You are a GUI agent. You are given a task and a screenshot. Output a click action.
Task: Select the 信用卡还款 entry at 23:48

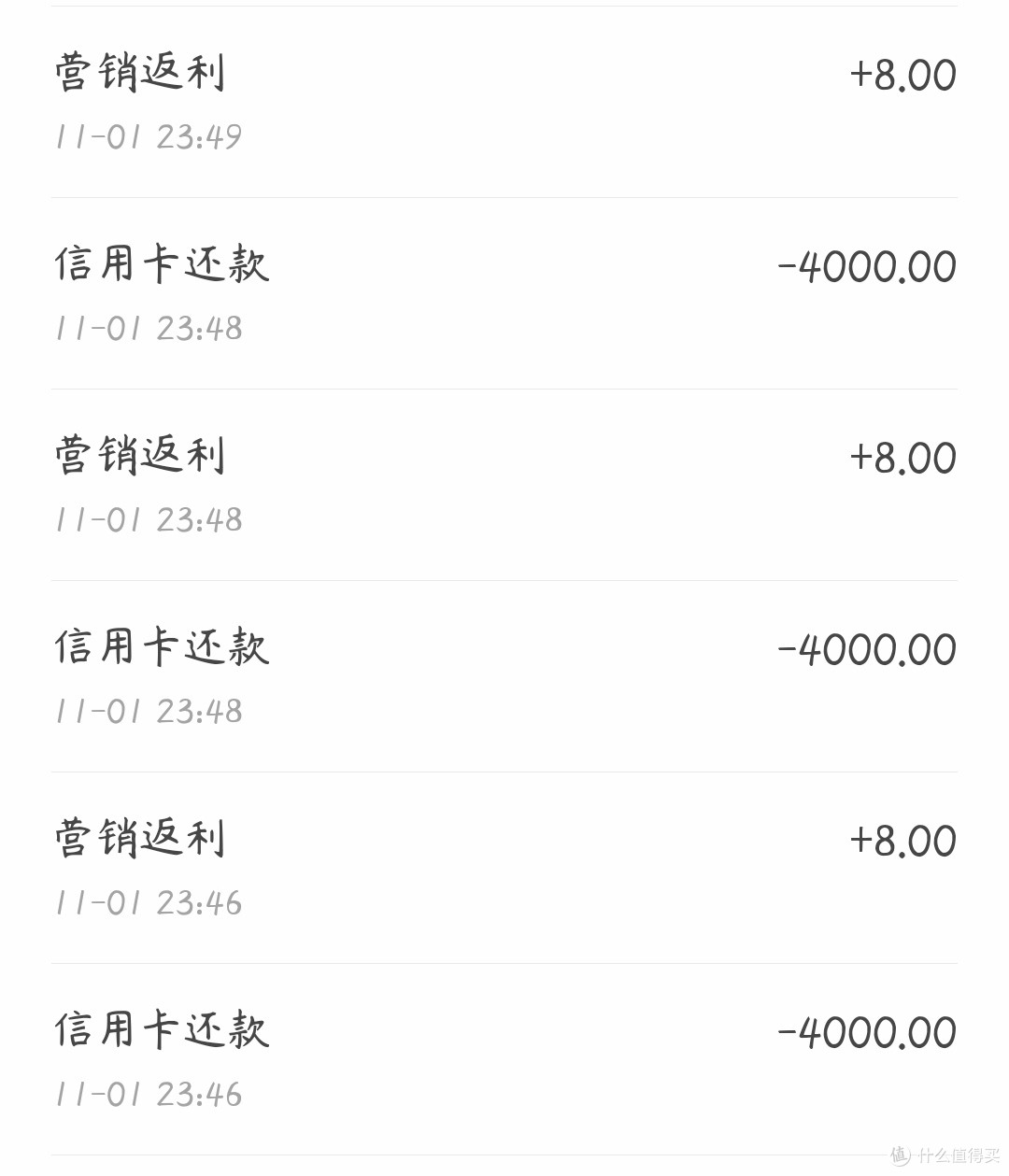pyautogui.click(x=162, y=264)
